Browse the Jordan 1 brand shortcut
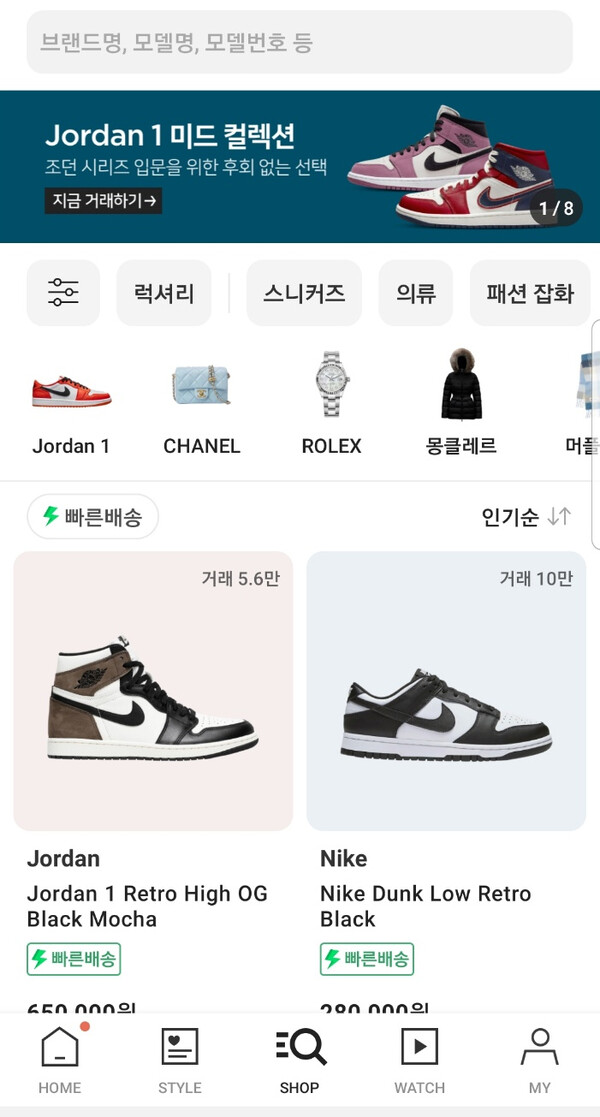The image size is (600, 1117). coord(71,403)
